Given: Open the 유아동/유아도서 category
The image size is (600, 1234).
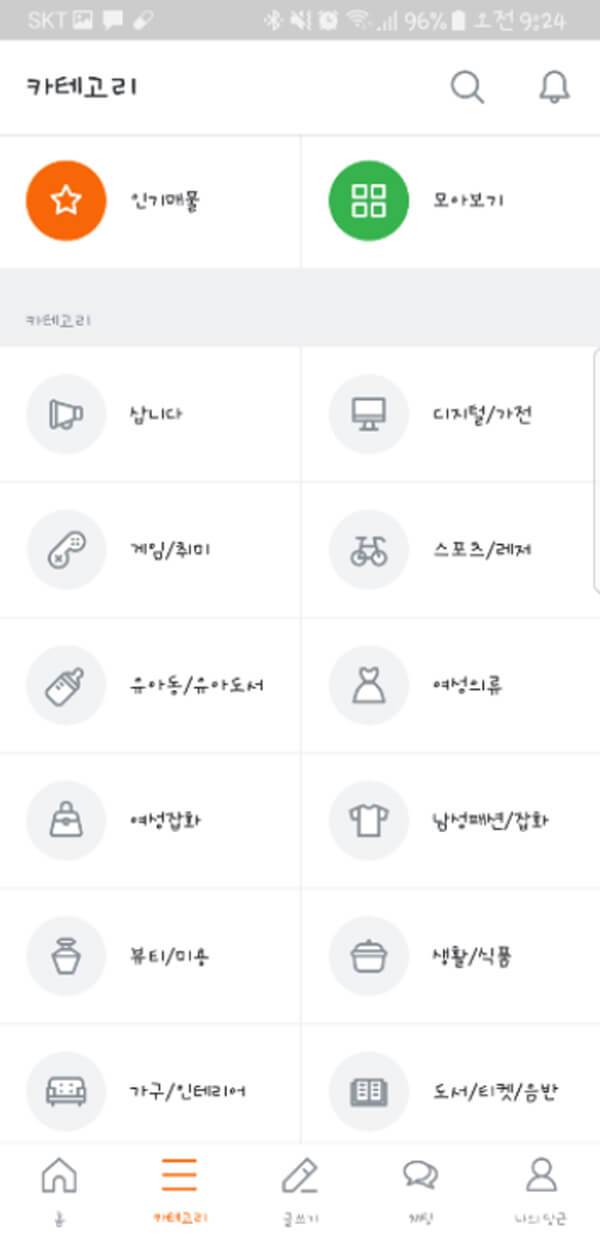Looking at the screenshot, I should click(150, 685).
